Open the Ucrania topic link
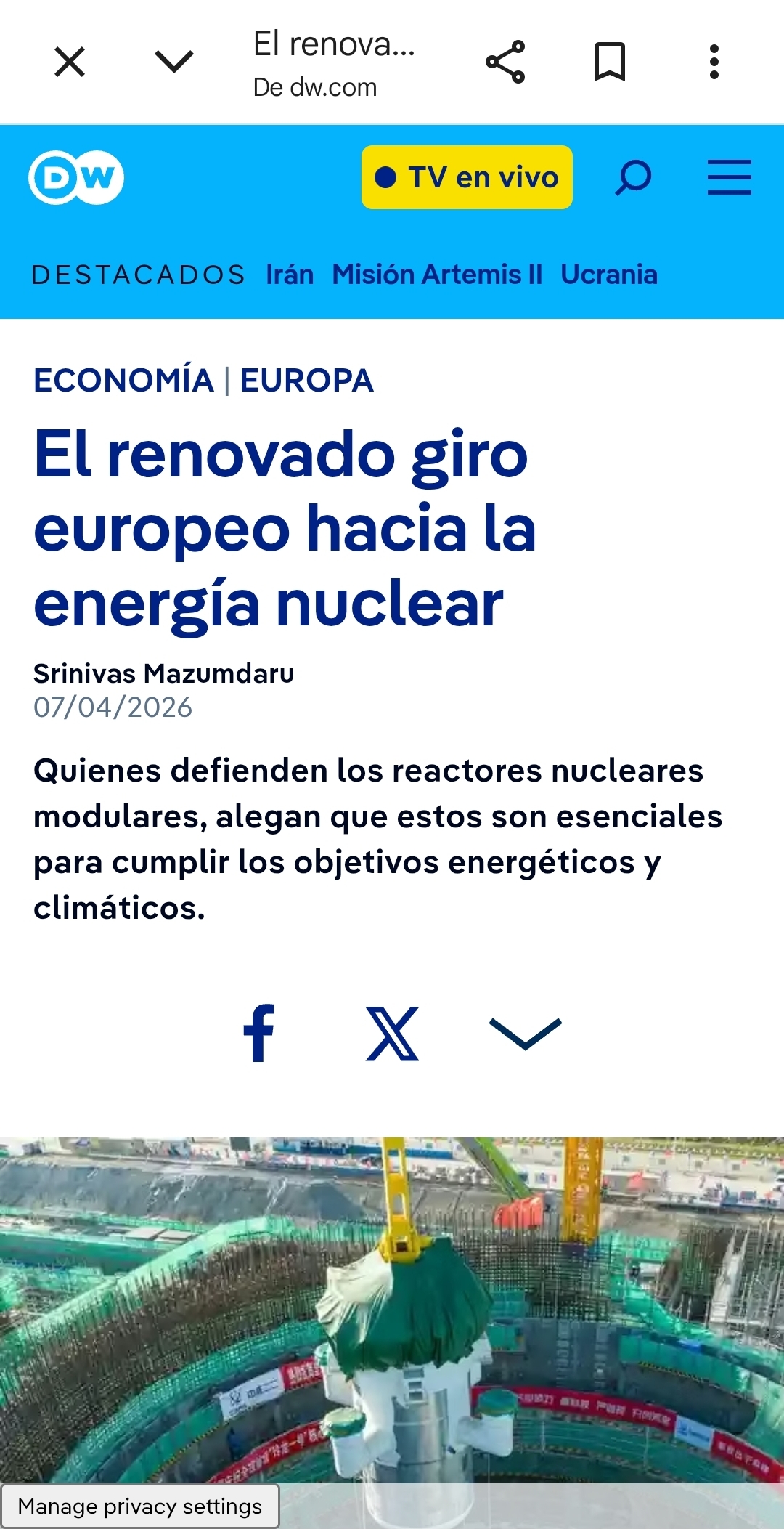 coord(609,275)
